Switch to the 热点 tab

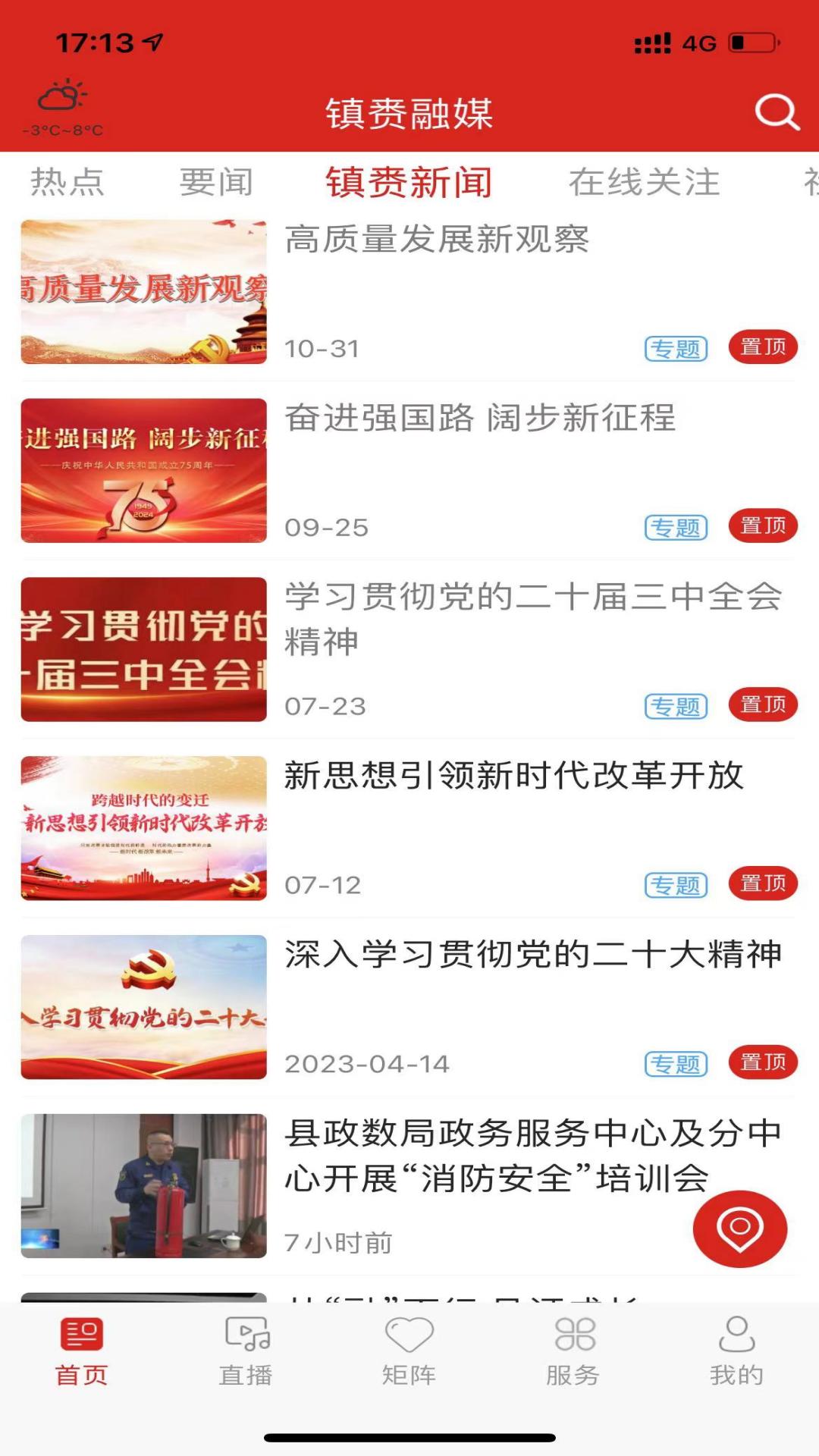[68, 180]
